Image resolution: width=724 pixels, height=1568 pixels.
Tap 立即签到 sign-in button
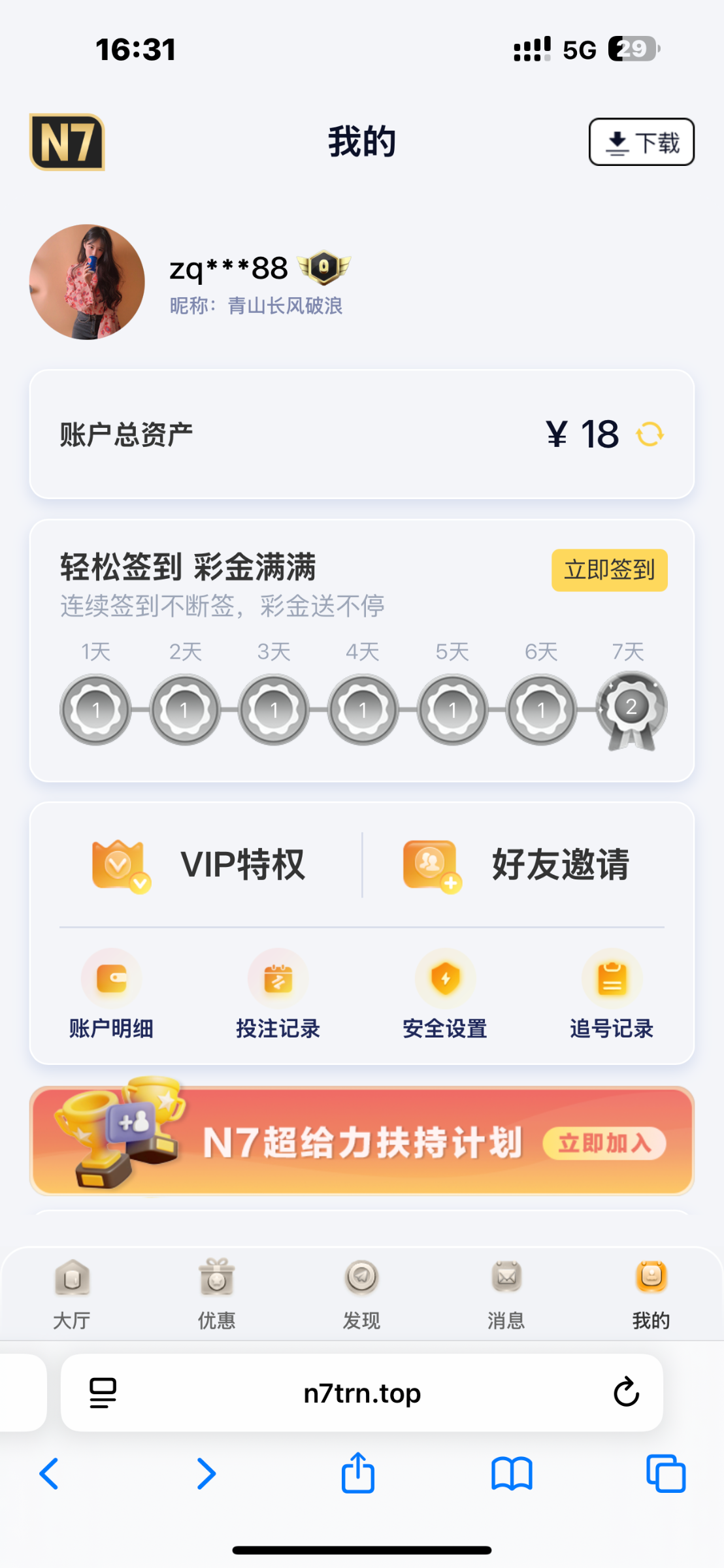pos(609,570)
